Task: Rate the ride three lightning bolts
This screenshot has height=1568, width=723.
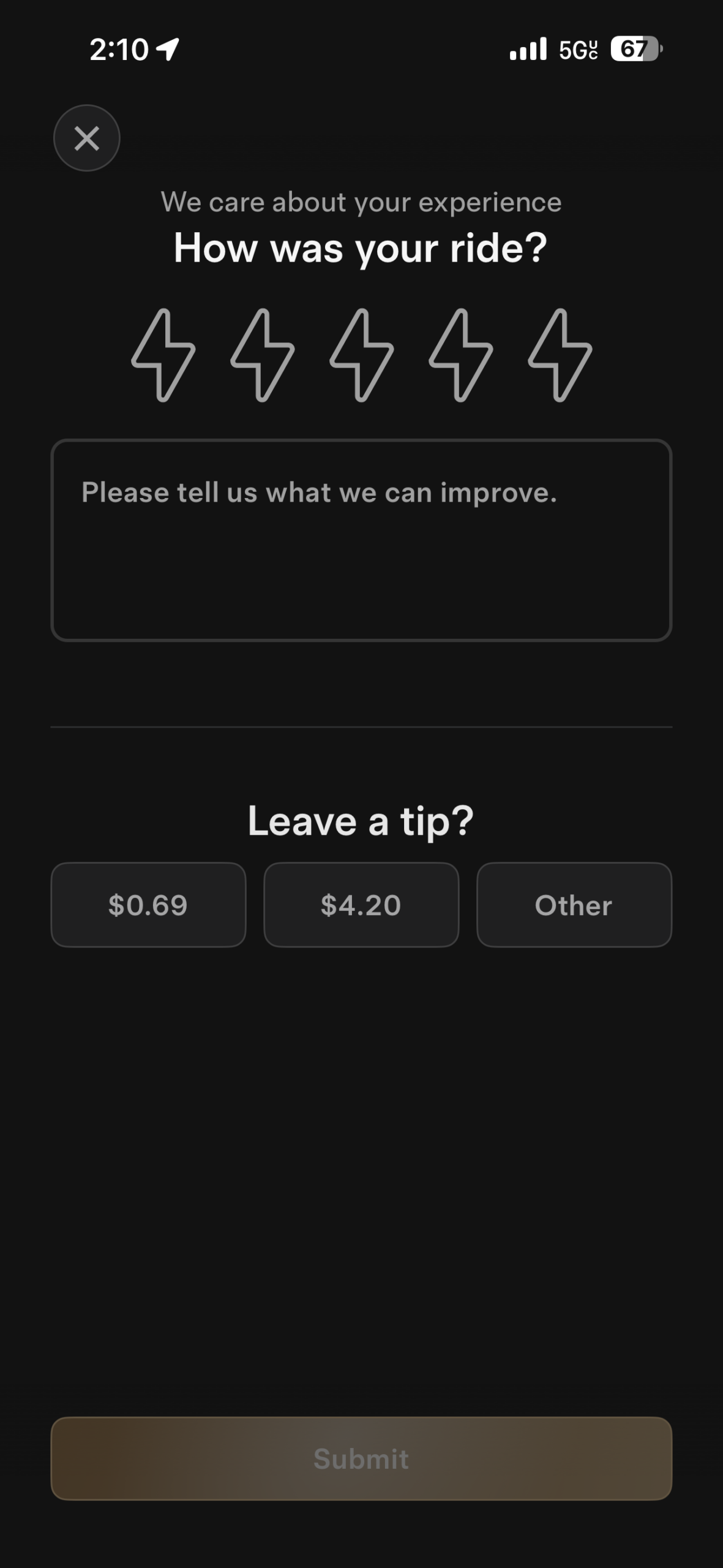Action: (x=361, y=355)
